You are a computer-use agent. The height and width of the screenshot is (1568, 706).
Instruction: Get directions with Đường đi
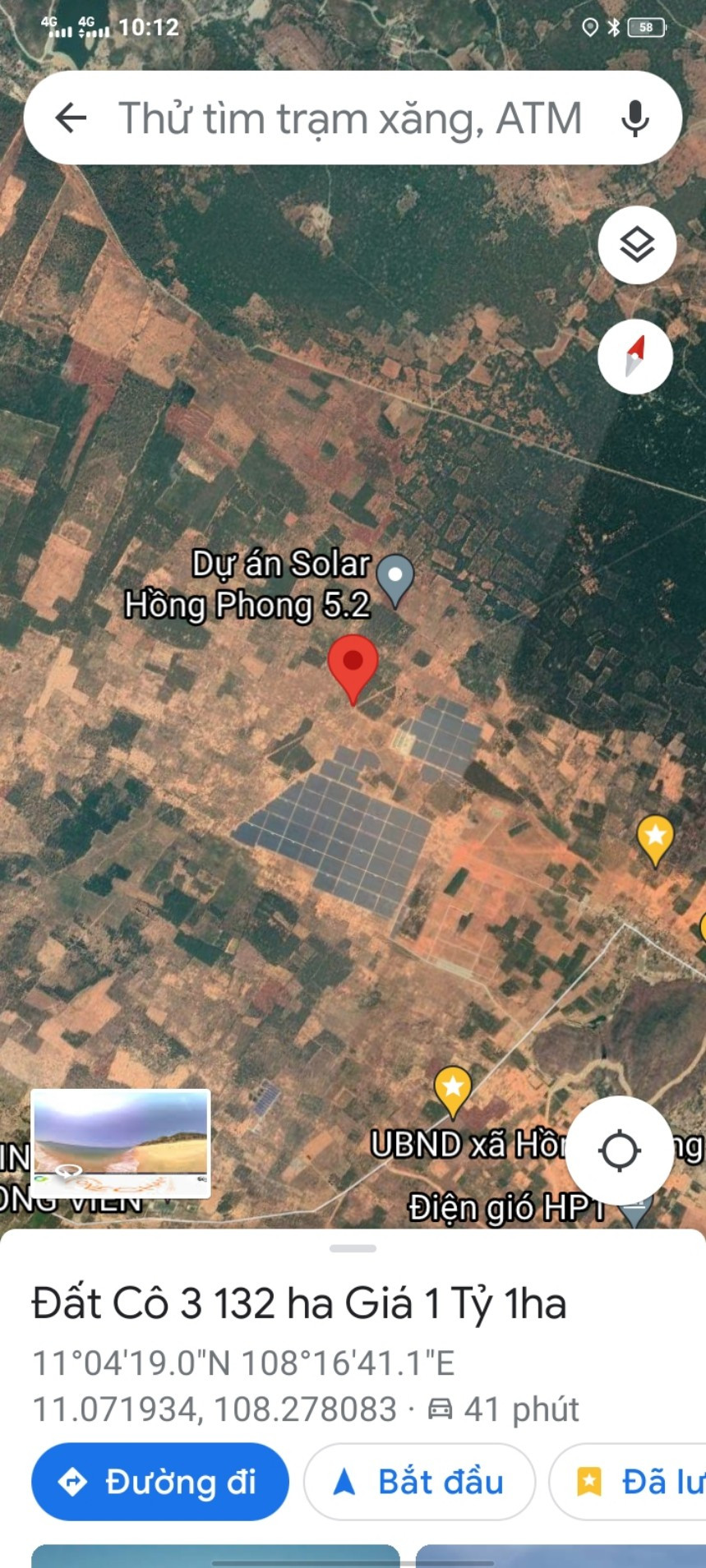click(160, 1482)
